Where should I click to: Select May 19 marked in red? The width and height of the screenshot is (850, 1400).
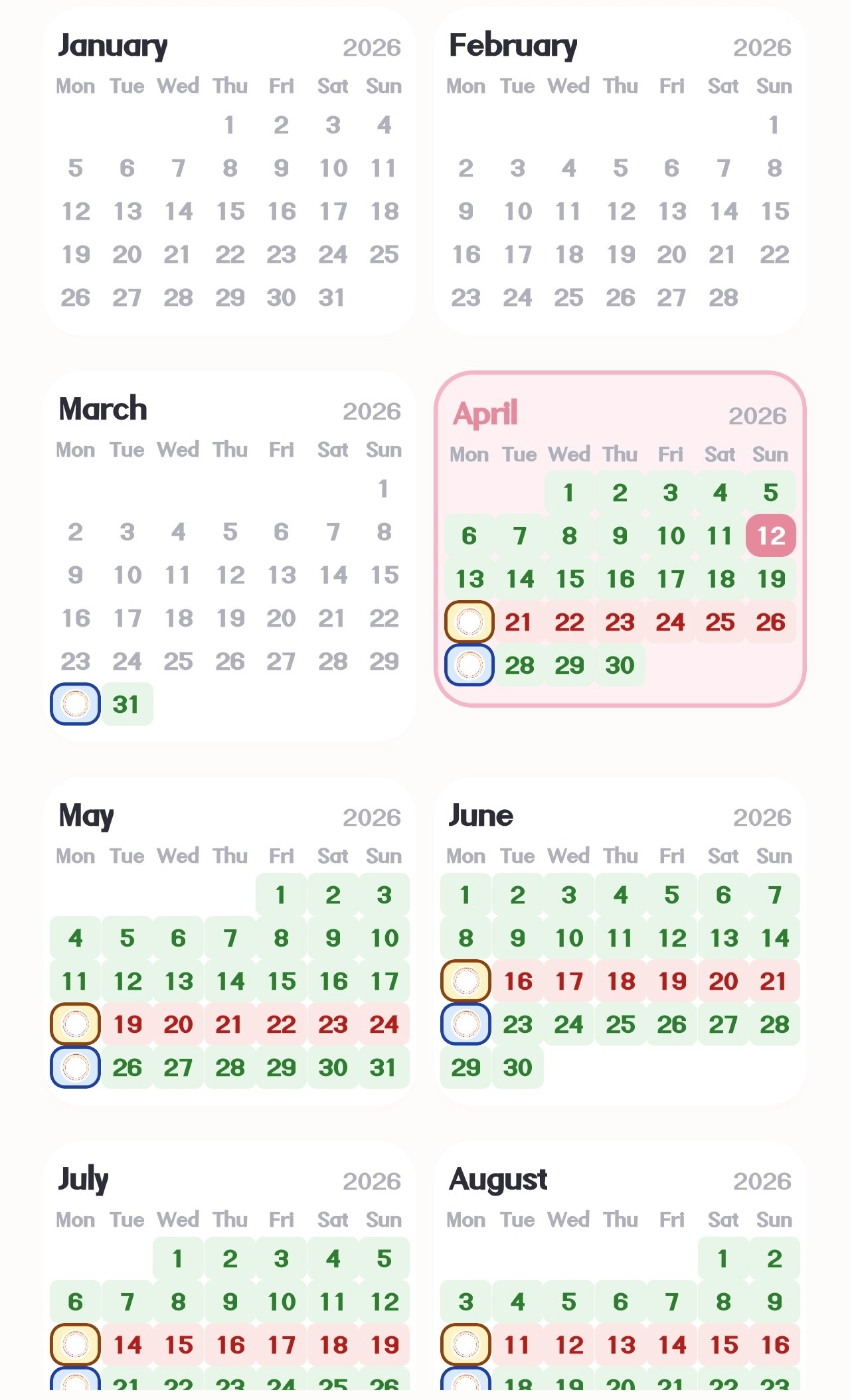tap(127, 1024)
